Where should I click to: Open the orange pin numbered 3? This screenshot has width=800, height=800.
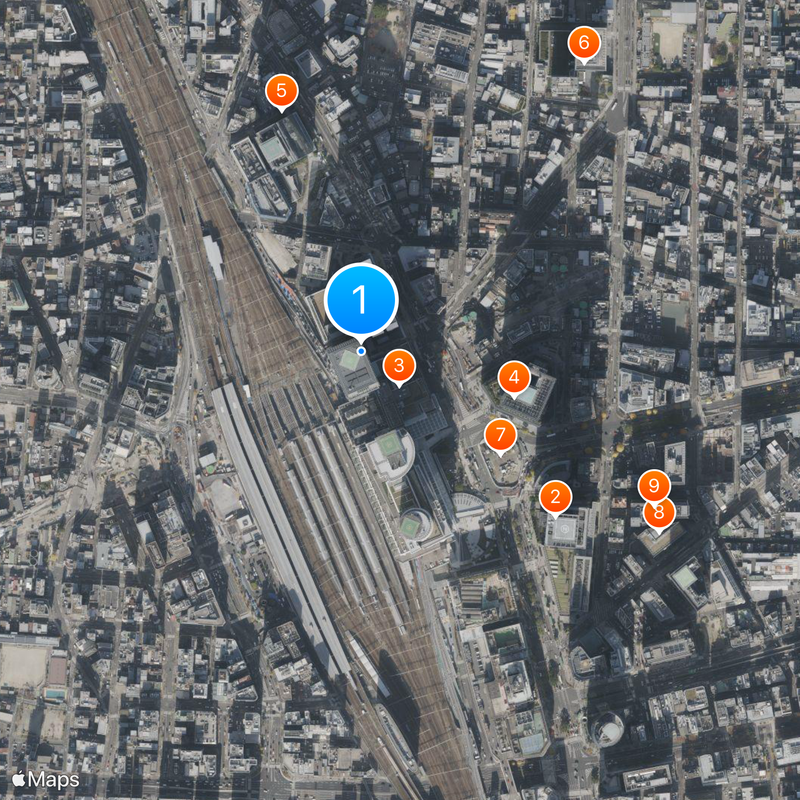click(398, 365)
